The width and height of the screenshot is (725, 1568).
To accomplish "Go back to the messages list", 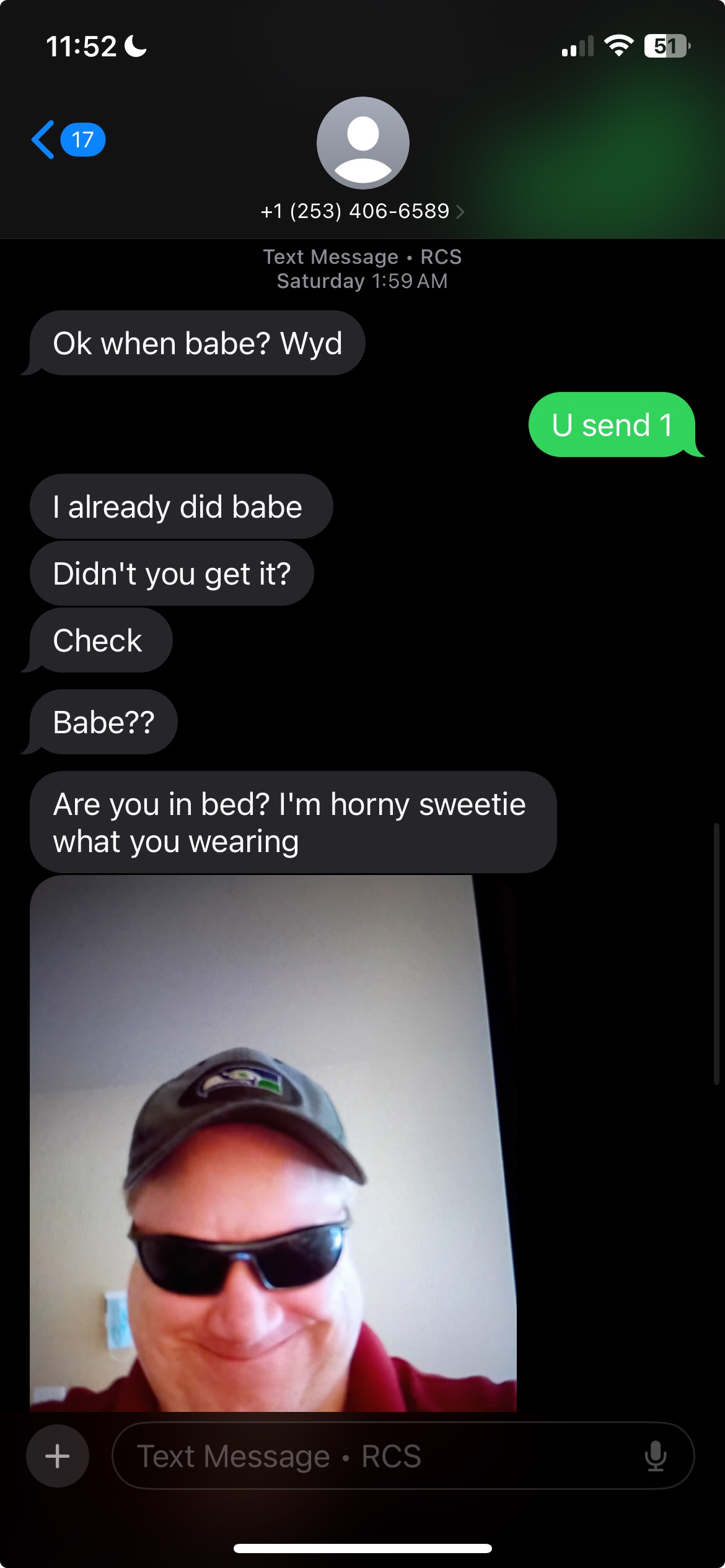I will tap(68, 139).
